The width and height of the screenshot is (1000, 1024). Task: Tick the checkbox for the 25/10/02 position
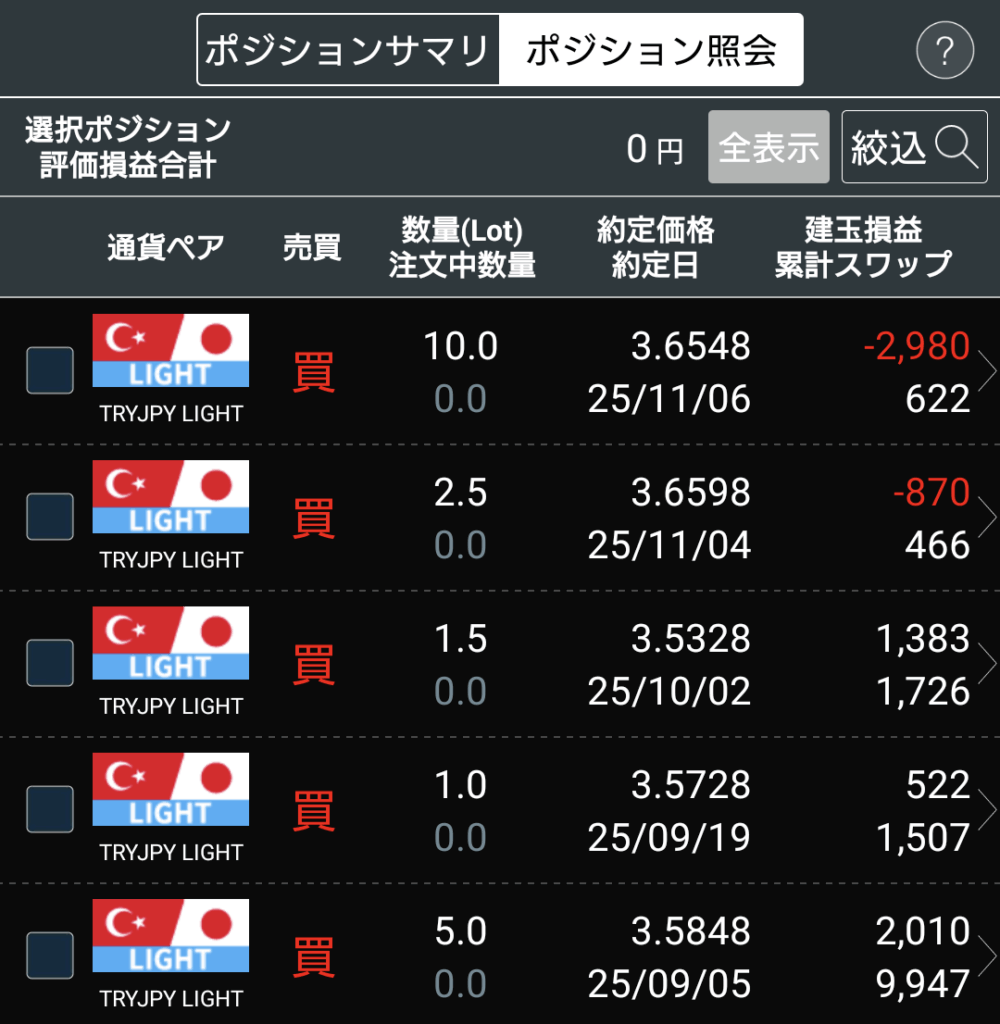pyautogui.click(x=49, y=663)
